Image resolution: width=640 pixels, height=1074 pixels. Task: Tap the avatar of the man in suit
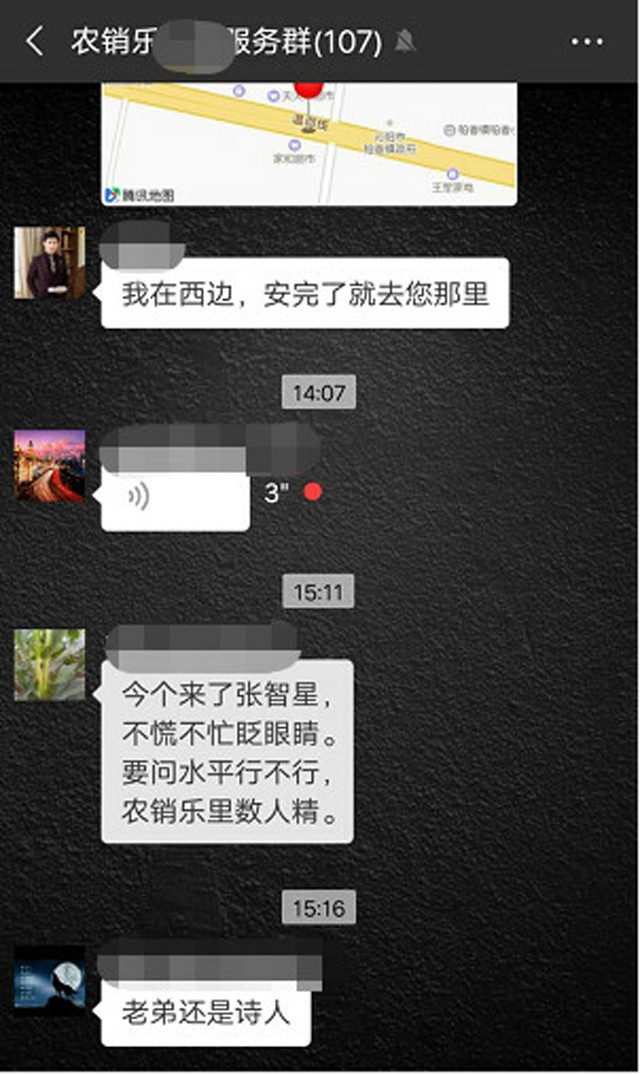click(50, 262)
